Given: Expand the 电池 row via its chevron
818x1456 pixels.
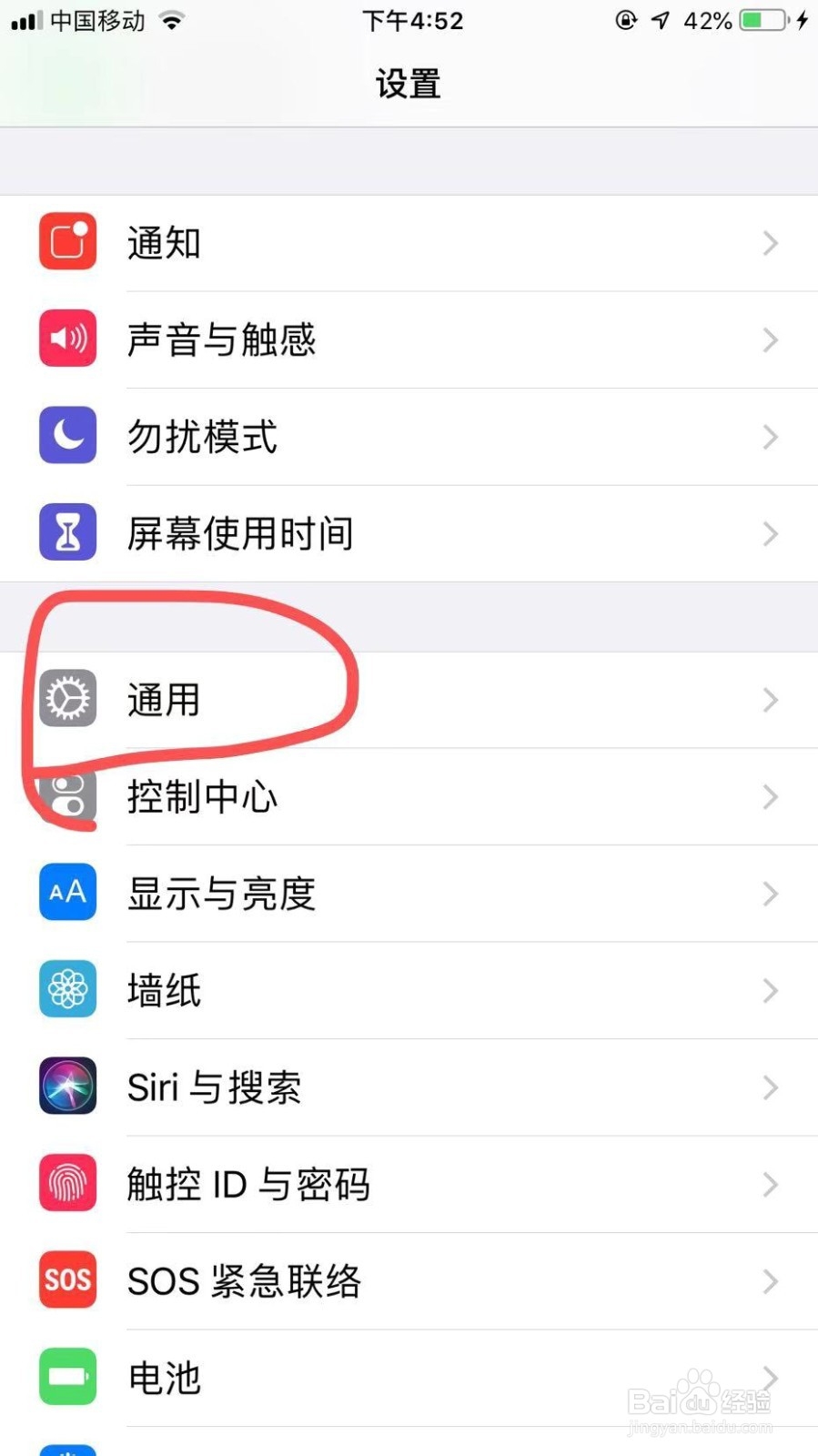Looking at the screenshot, I should pos(770,1377).
